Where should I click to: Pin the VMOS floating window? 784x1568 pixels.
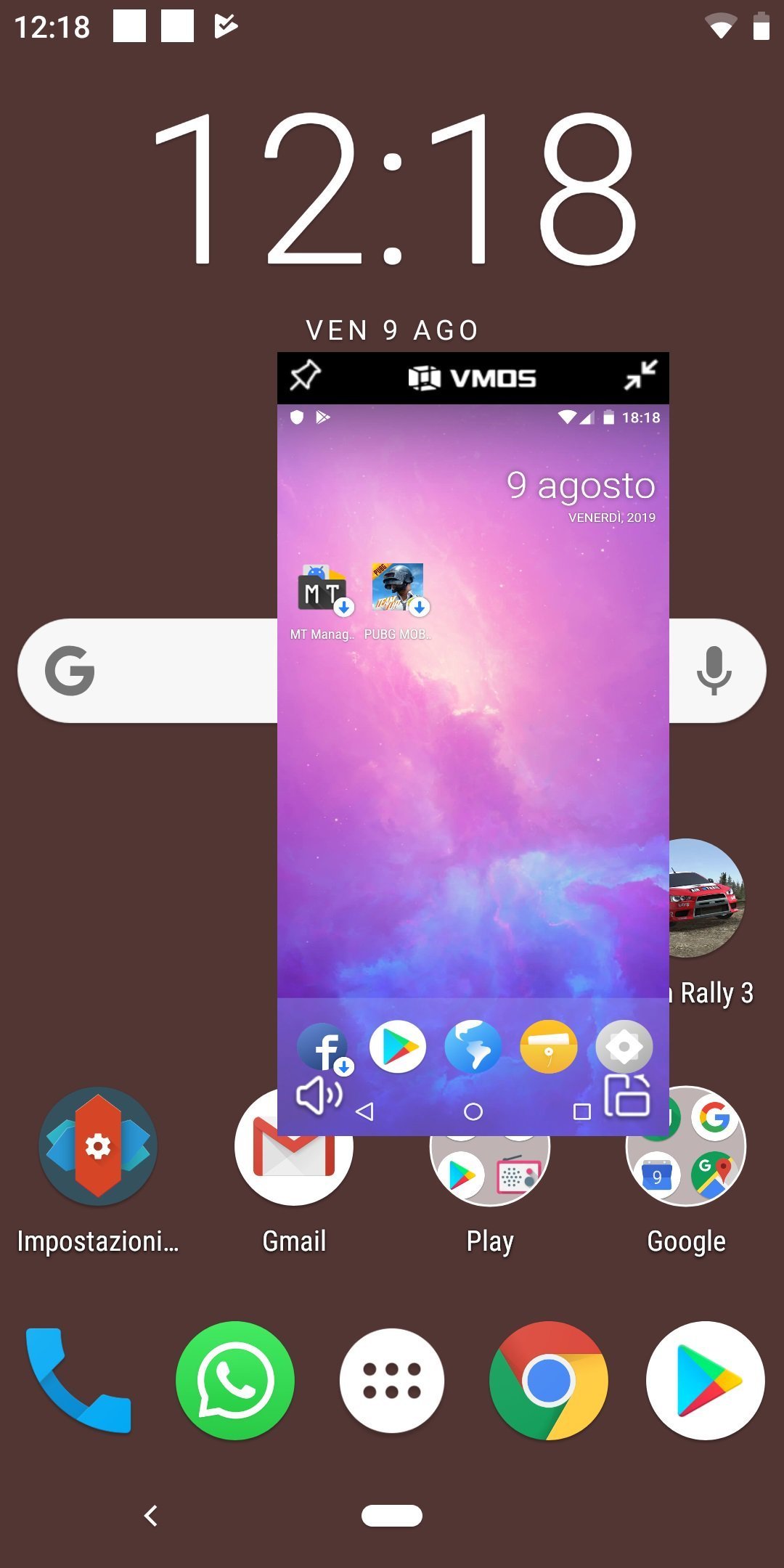tap(306, 375)
